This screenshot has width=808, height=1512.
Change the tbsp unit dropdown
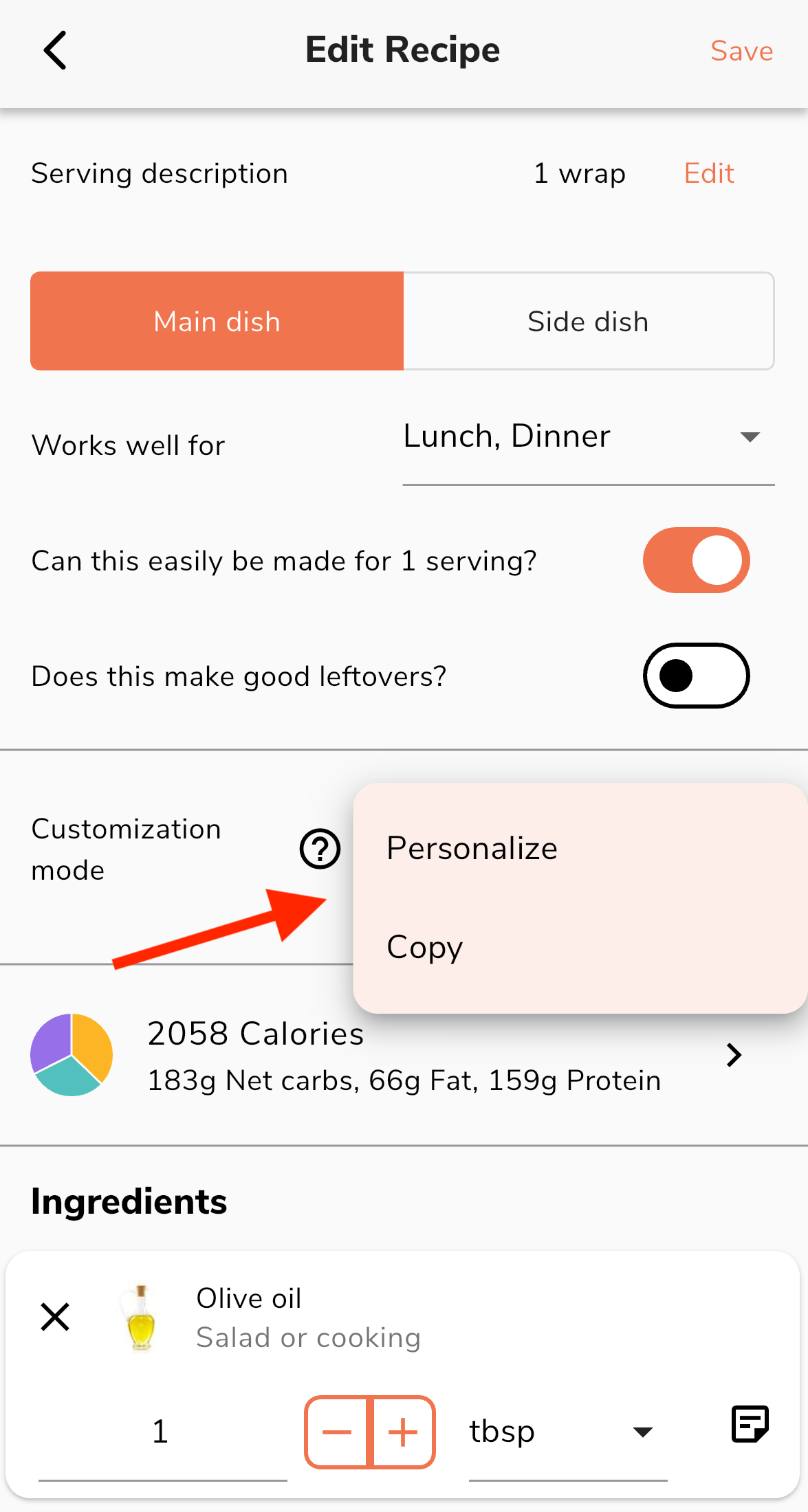(567, 1432)
